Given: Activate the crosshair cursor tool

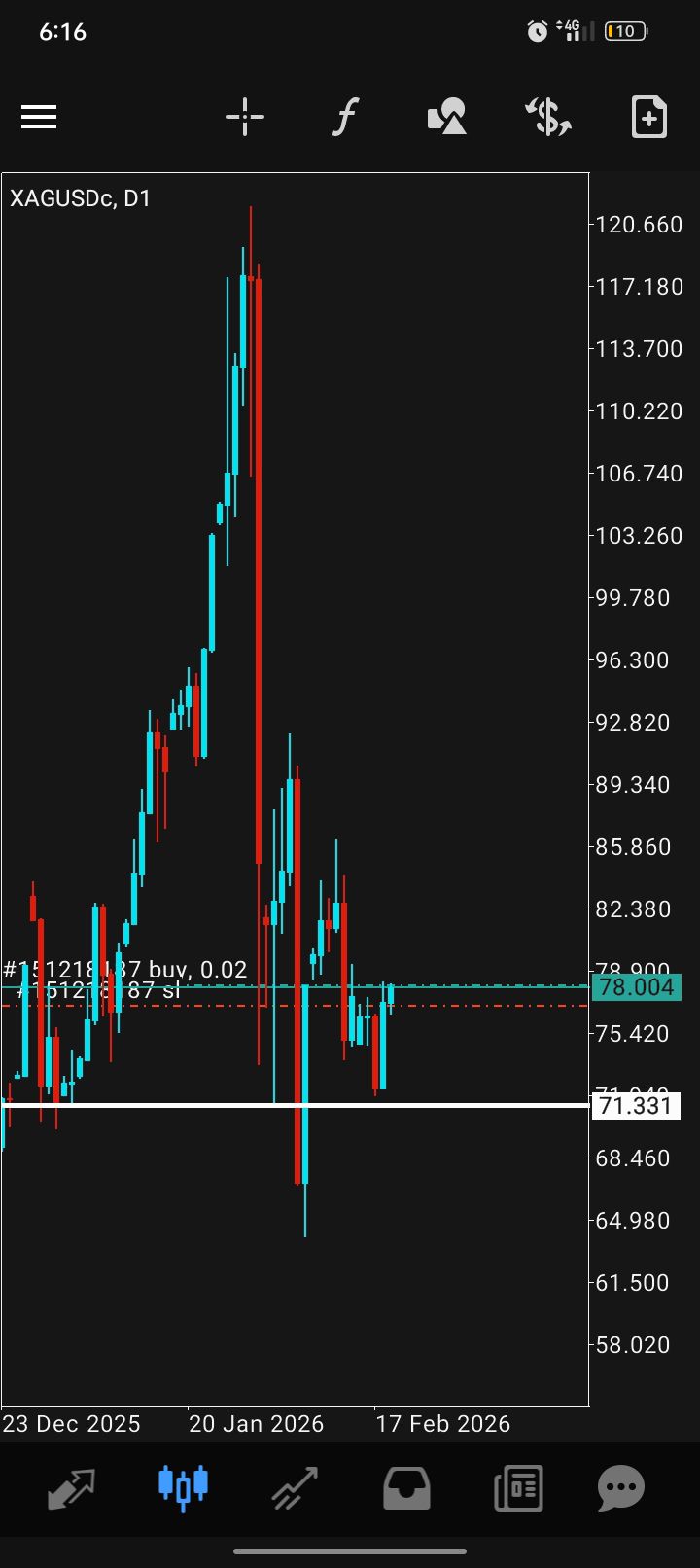Looking at the screenshot, I should point(245,118).
